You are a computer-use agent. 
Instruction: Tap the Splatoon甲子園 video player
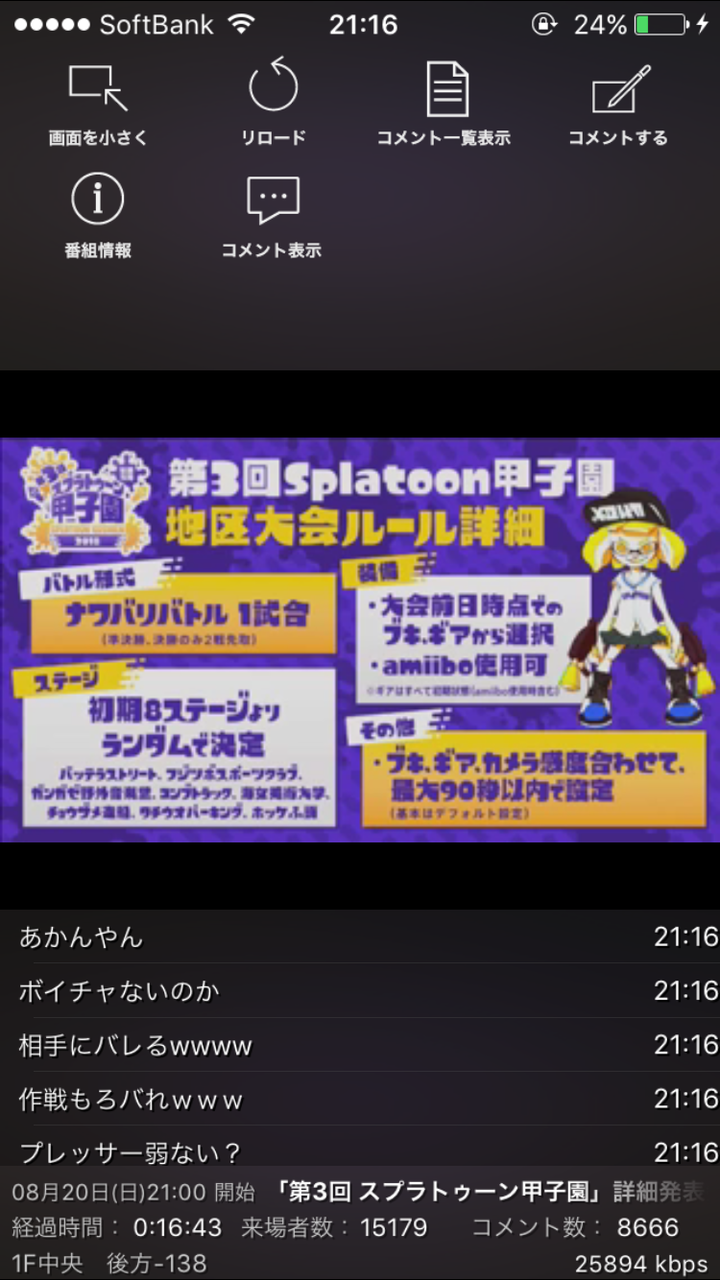pos(360,640)
